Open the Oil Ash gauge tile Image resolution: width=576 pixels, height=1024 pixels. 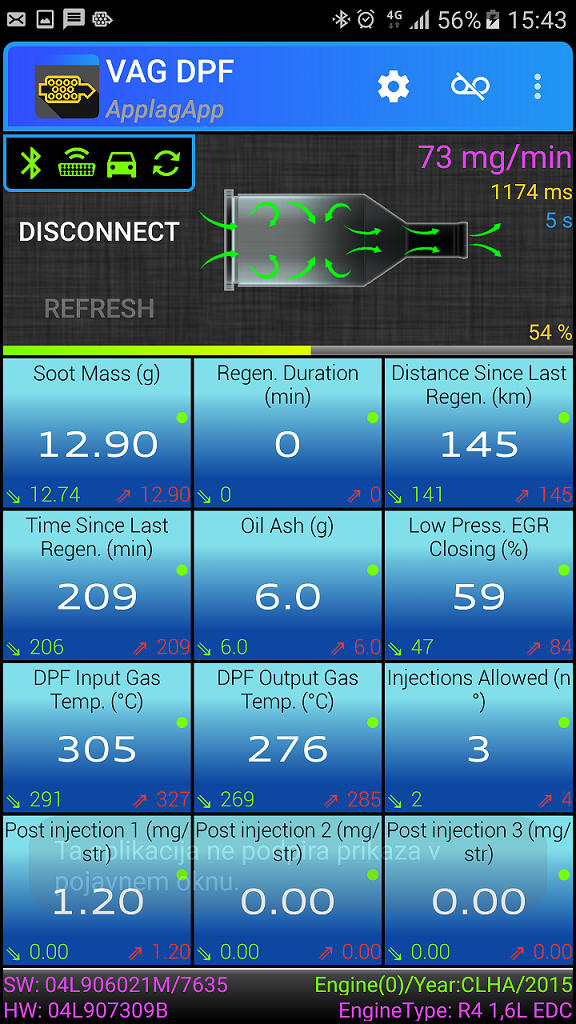(288, 586)
